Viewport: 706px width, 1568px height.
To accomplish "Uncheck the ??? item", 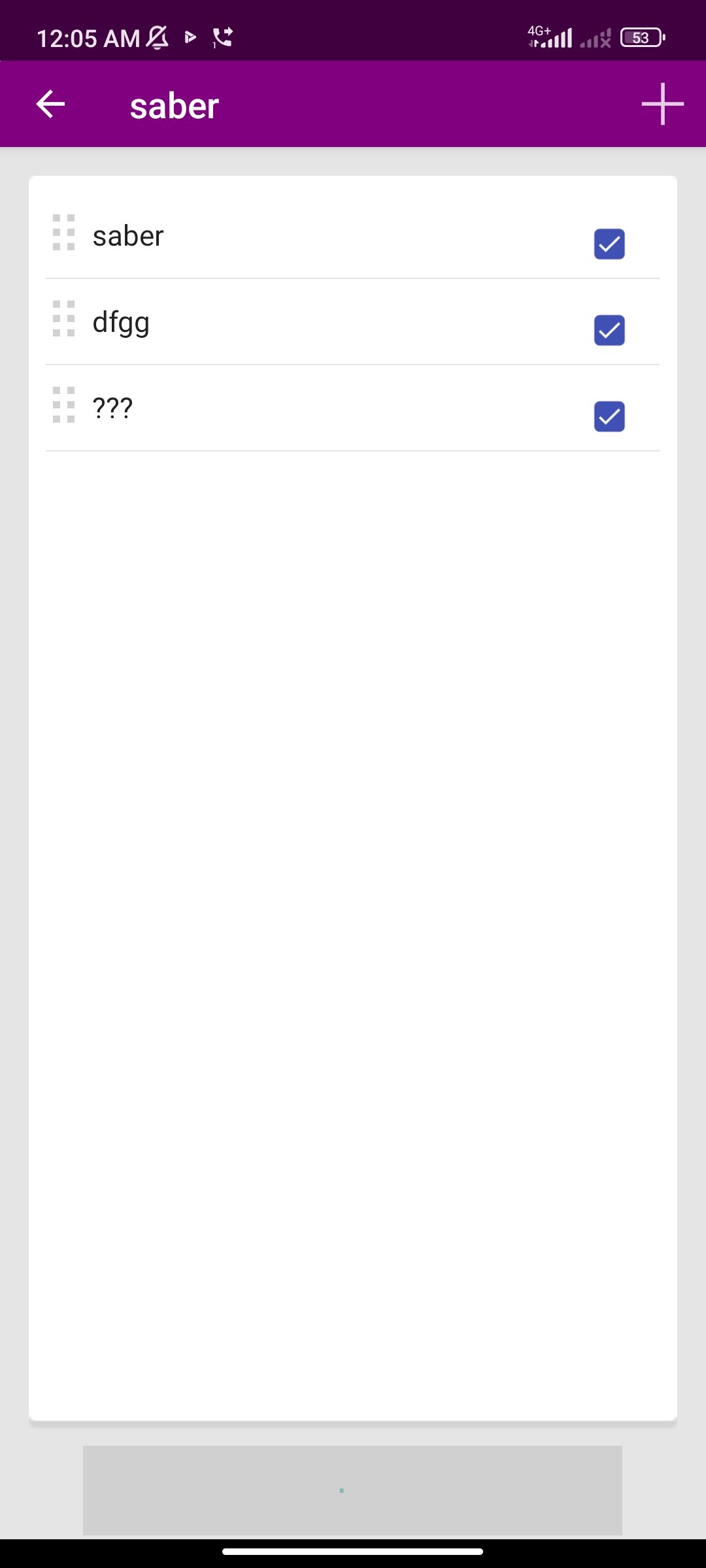I will click(608, 416).
